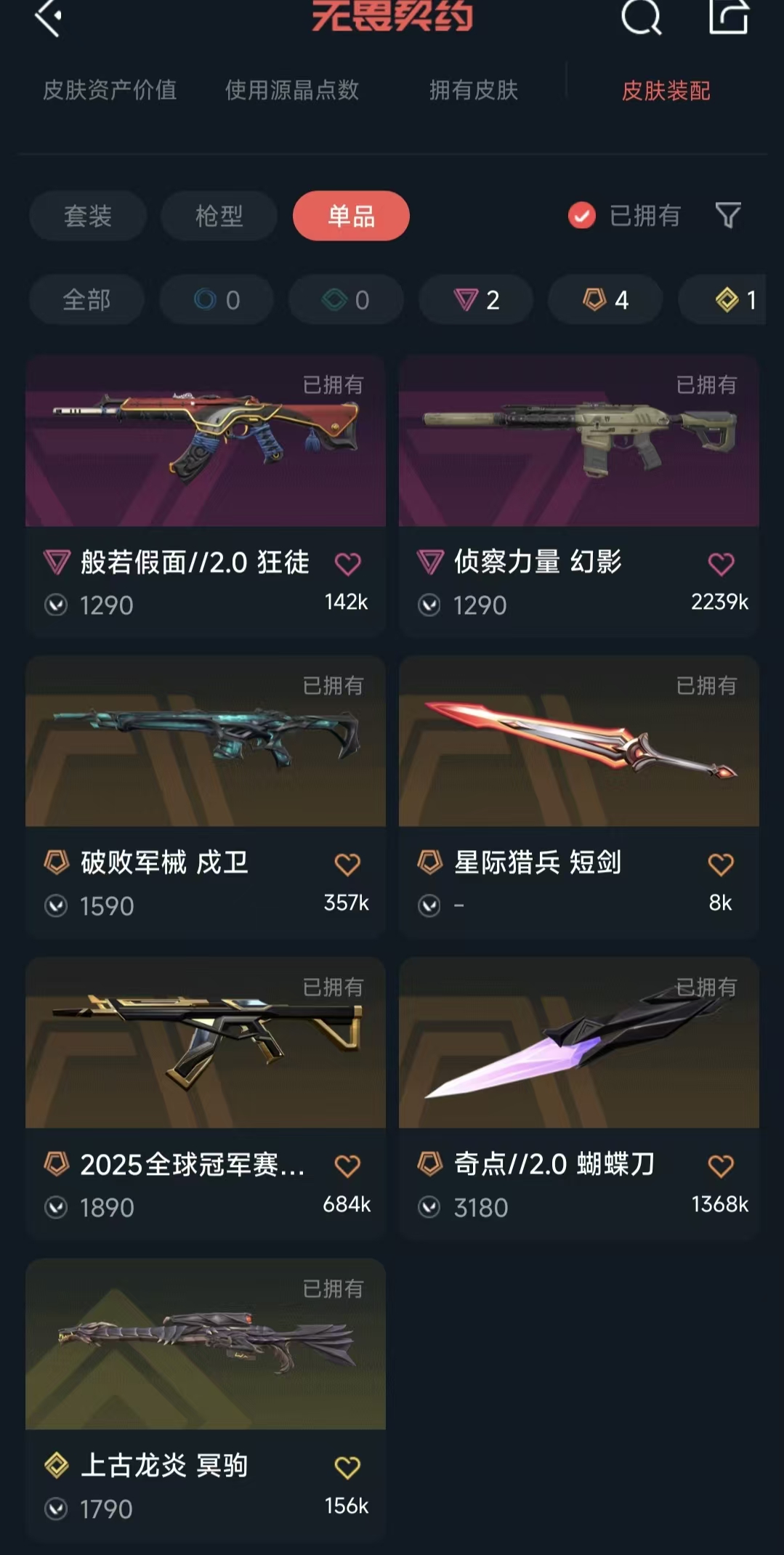Switch to 皮肤资产价值 tab
Image resolution: width=784 pixels, height=1555 pixels.
click(x=110, y=90)
